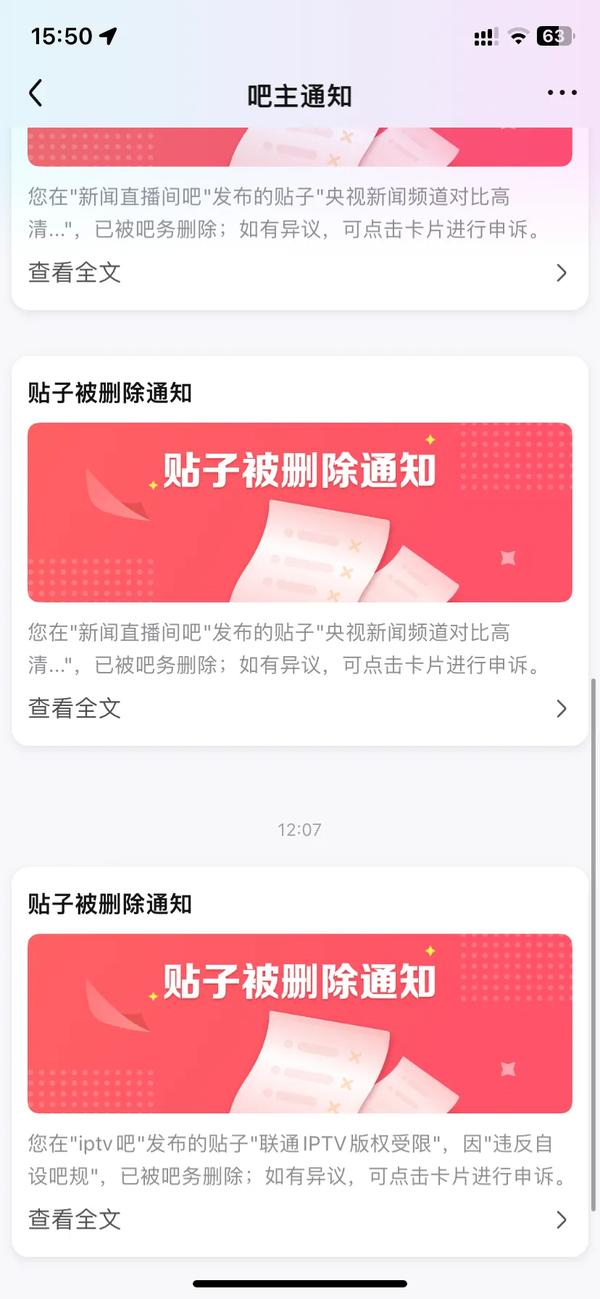Open the three-dot overflow menu
600x1299 pixels.
562,94
